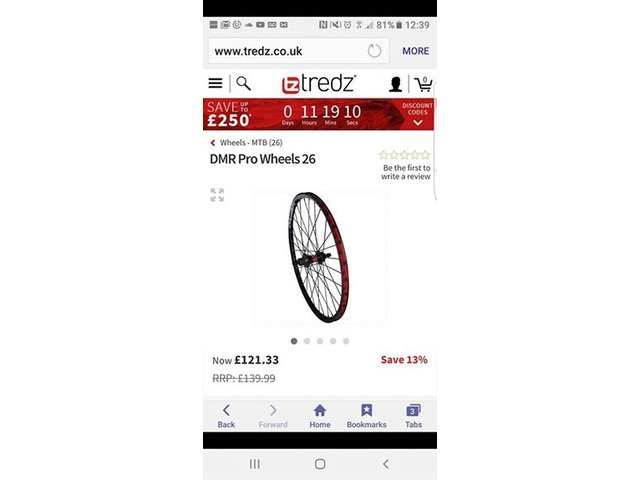Screen dimensions: 640x480
Task: Expand the product image to fullscreen
Action: coord(217,195)
